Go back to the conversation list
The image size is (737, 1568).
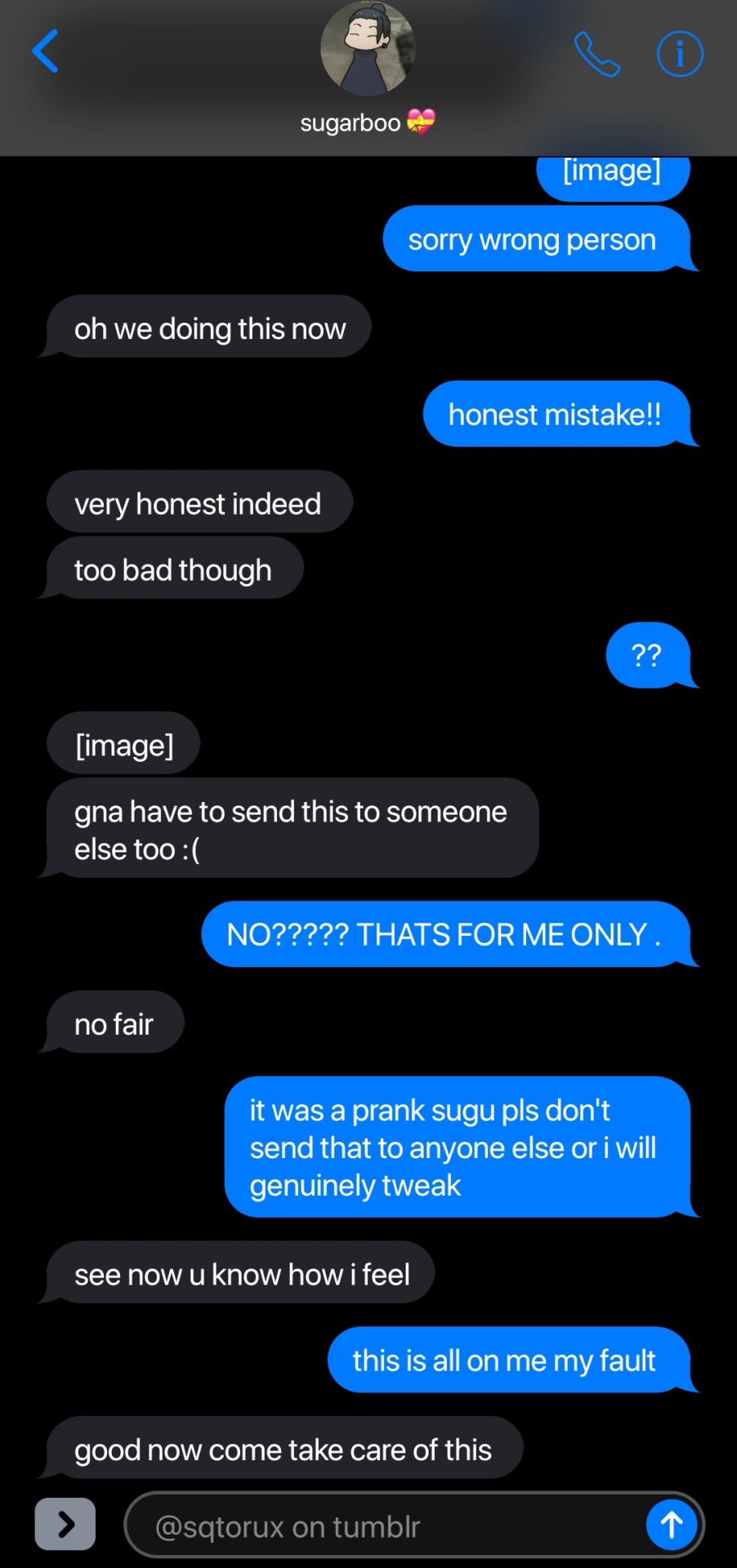pyautogui.click(x=45, y=51)
